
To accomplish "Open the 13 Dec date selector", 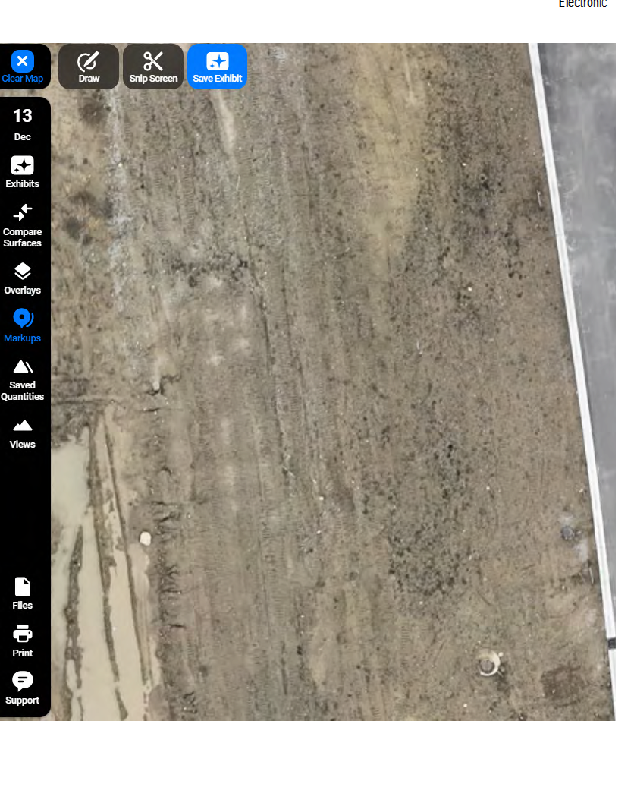I will click(22, 124).
